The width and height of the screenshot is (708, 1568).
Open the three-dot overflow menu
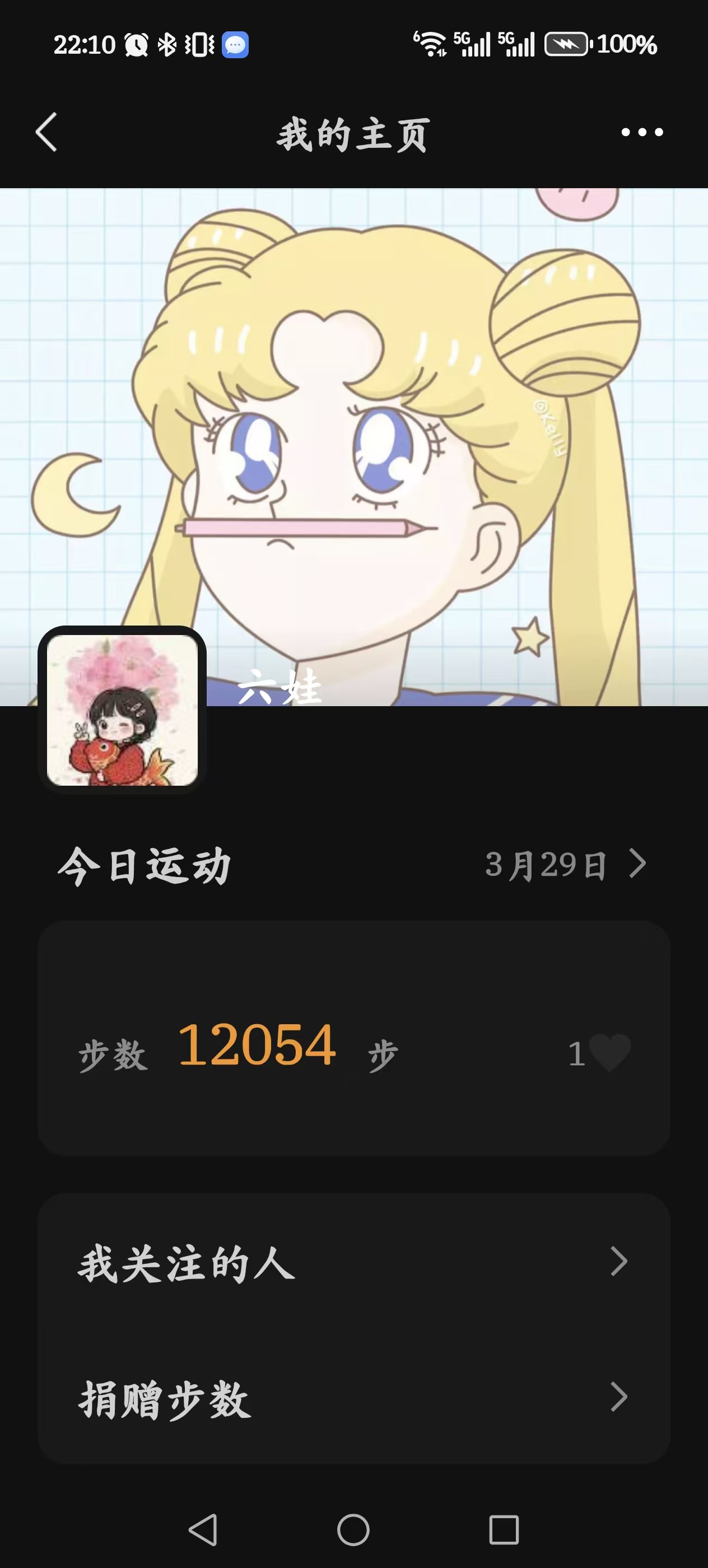[642, 132]
